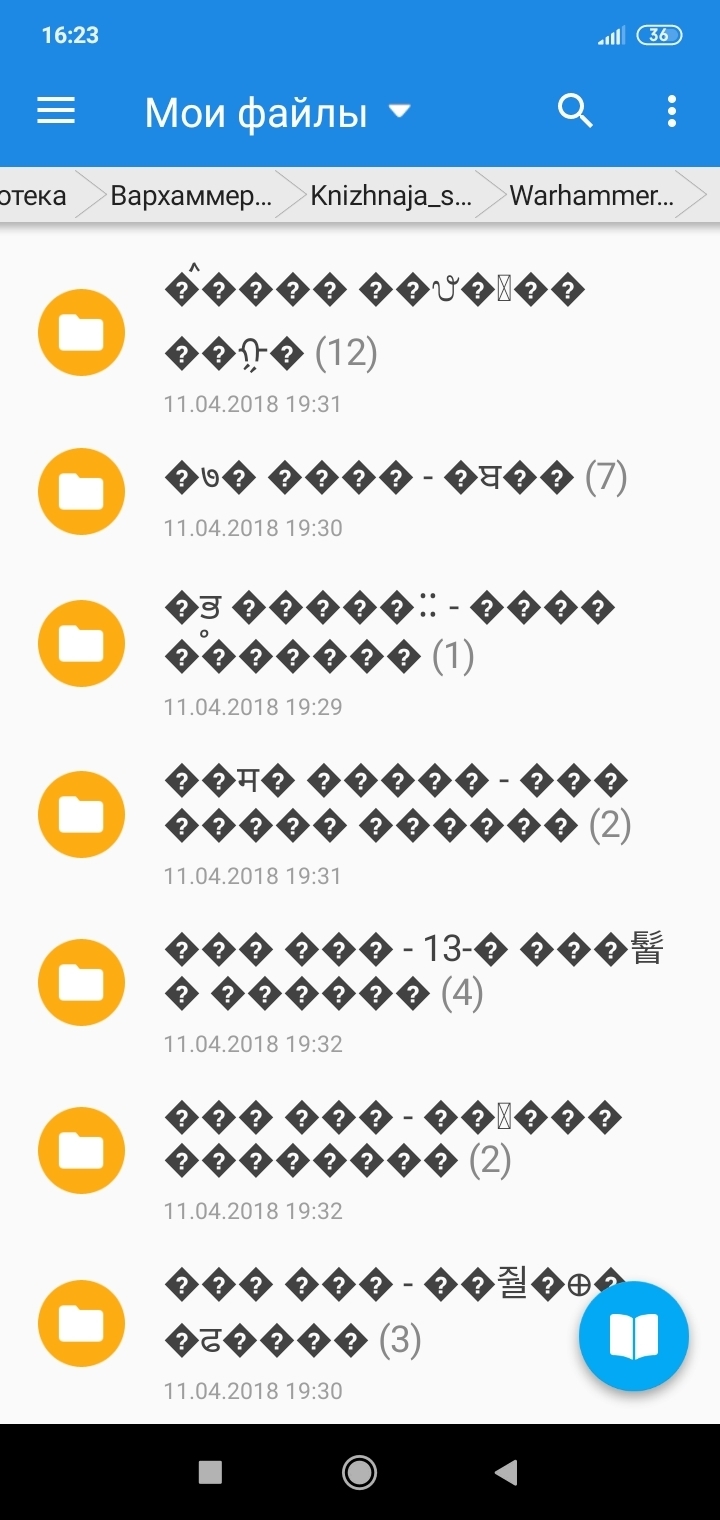The height and width of the screenshot is (1520, 720).
Task: Go to the Вархаммер… breadcrumb folder
Action: [190, 195]
